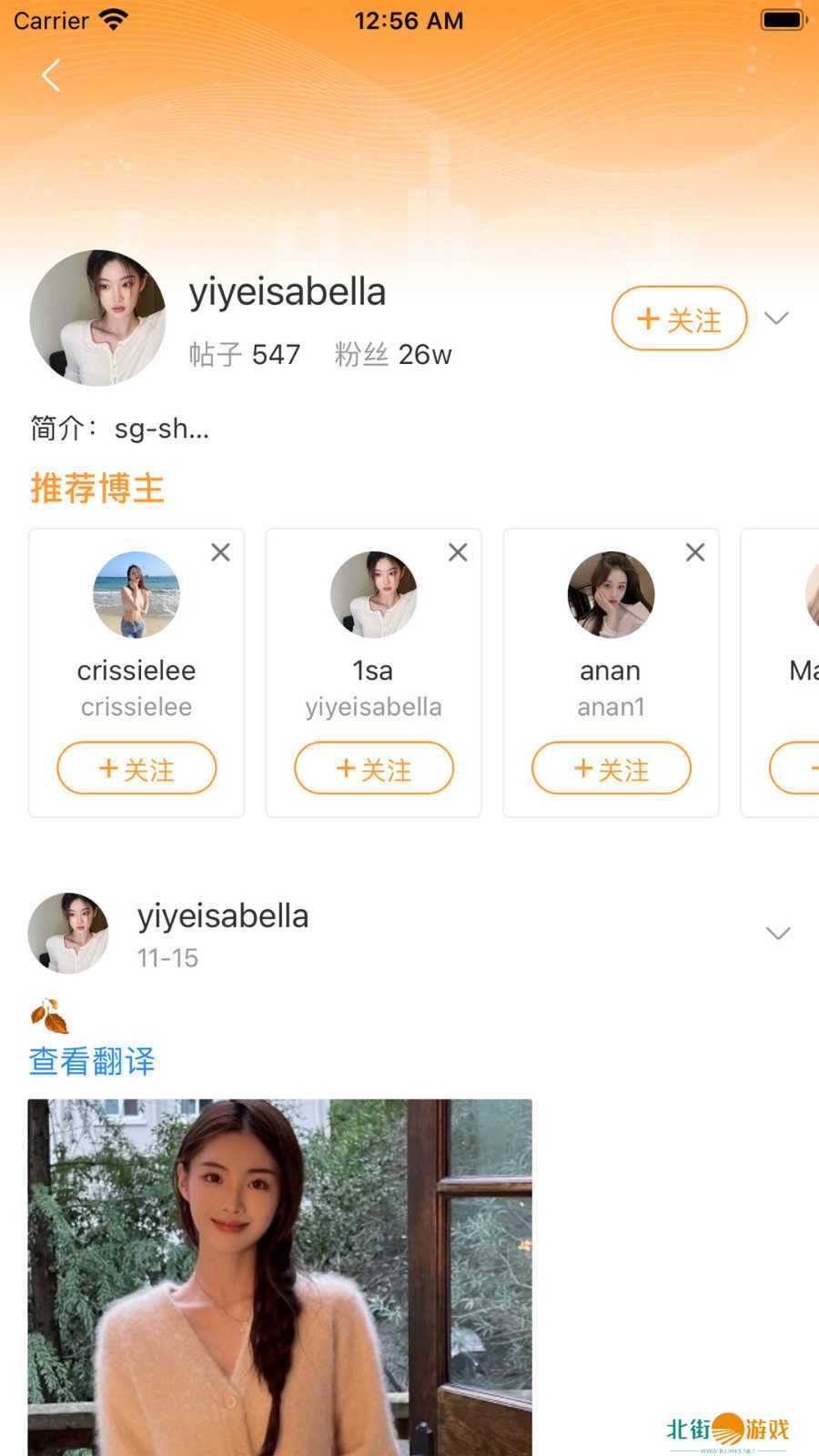Close the 1sa recommendation card
Screen dimensions: 819x1456
(x=458, y=552)
